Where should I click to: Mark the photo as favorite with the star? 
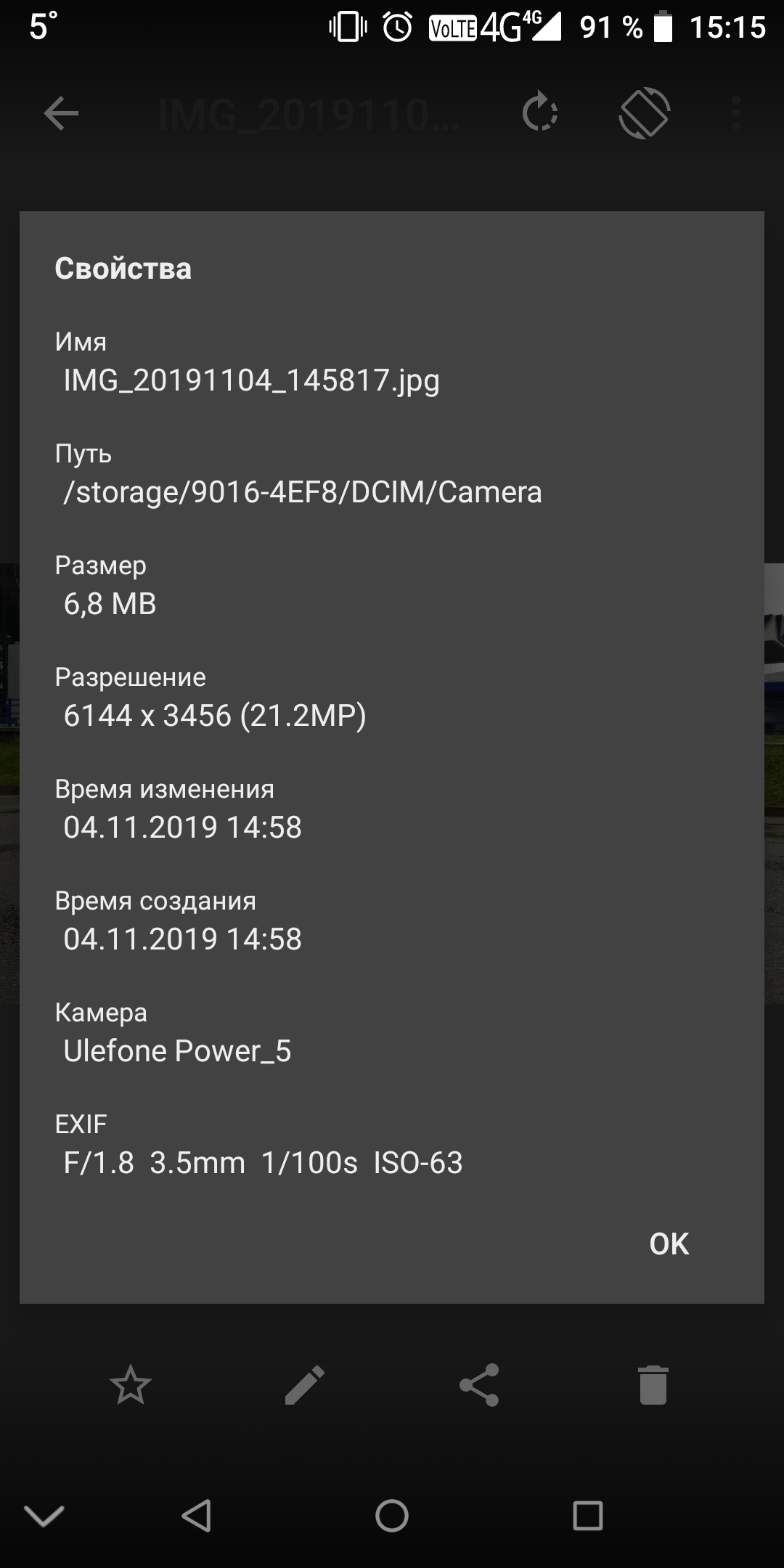coord(131,1385)
